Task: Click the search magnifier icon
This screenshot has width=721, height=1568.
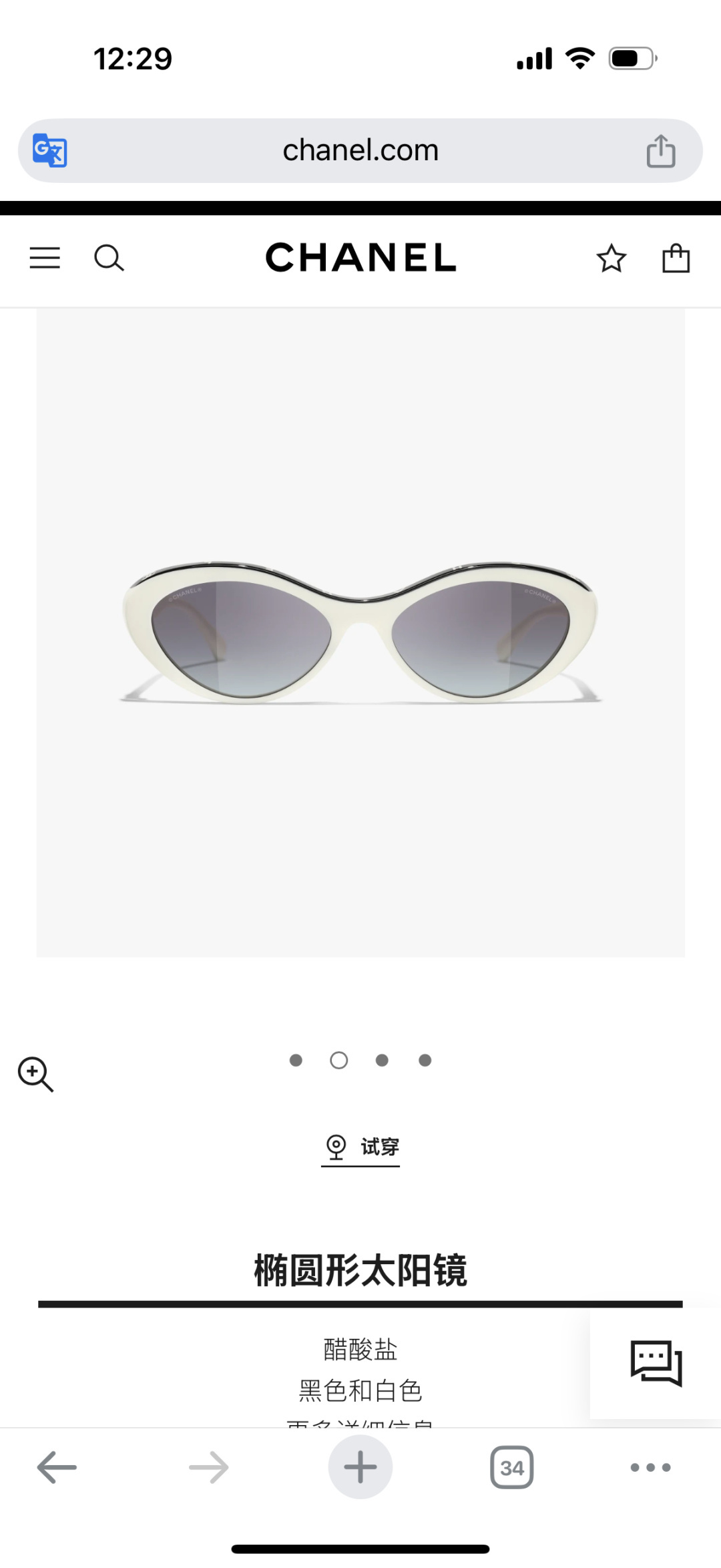Action: [109, 258]
